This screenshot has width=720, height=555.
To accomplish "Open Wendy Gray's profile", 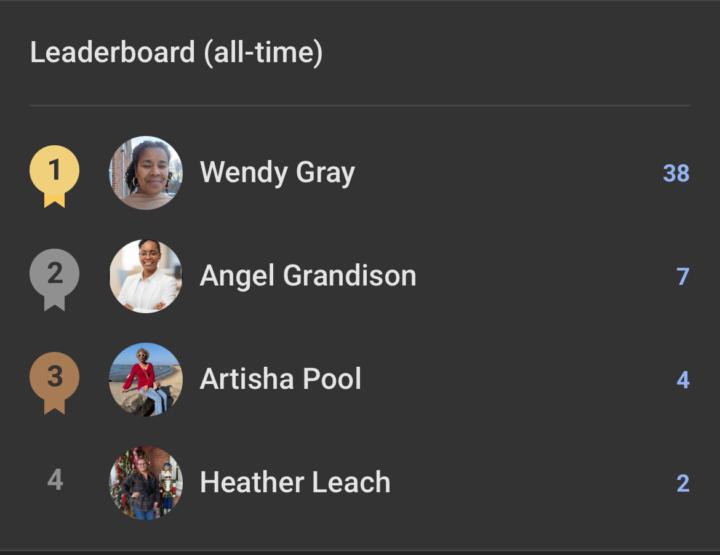I will click(x=277, y=173).
